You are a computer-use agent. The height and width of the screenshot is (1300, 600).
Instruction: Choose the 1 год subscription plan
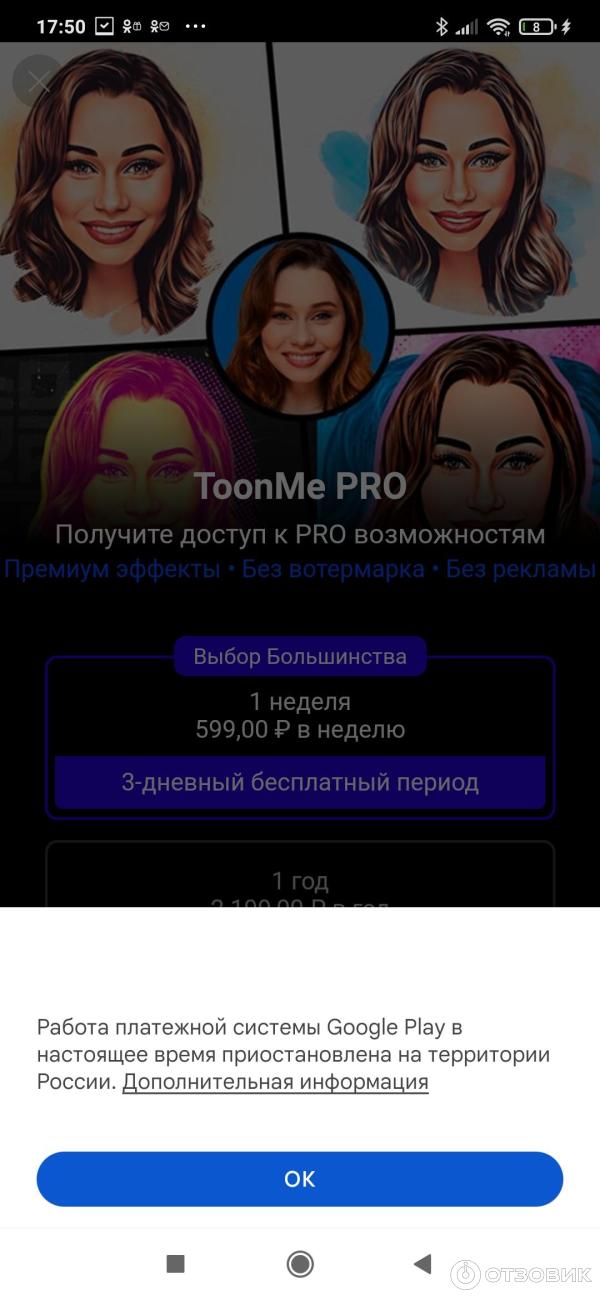point(300,878)
